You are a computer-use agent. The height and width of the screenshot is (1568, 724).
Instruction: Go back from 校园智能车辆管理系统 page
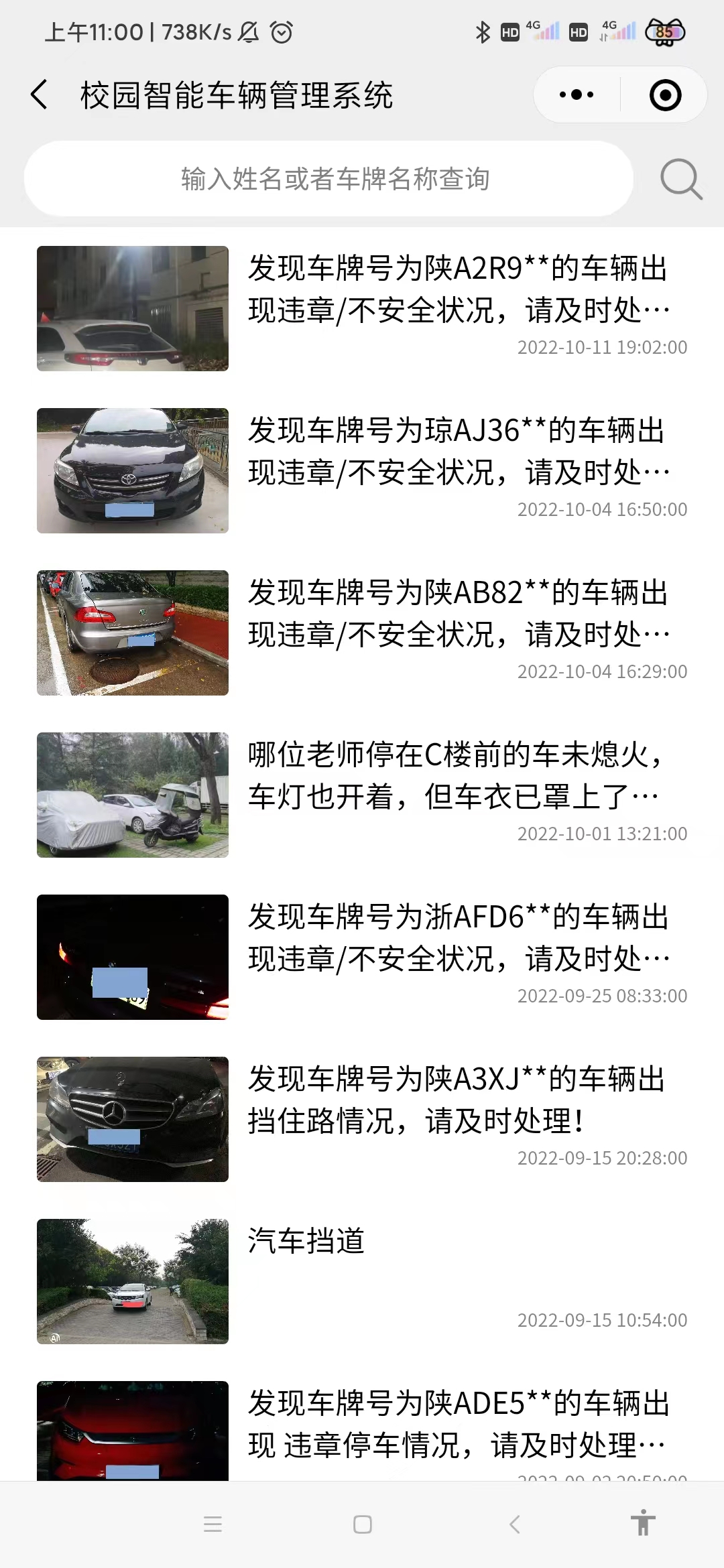(39, 94)
